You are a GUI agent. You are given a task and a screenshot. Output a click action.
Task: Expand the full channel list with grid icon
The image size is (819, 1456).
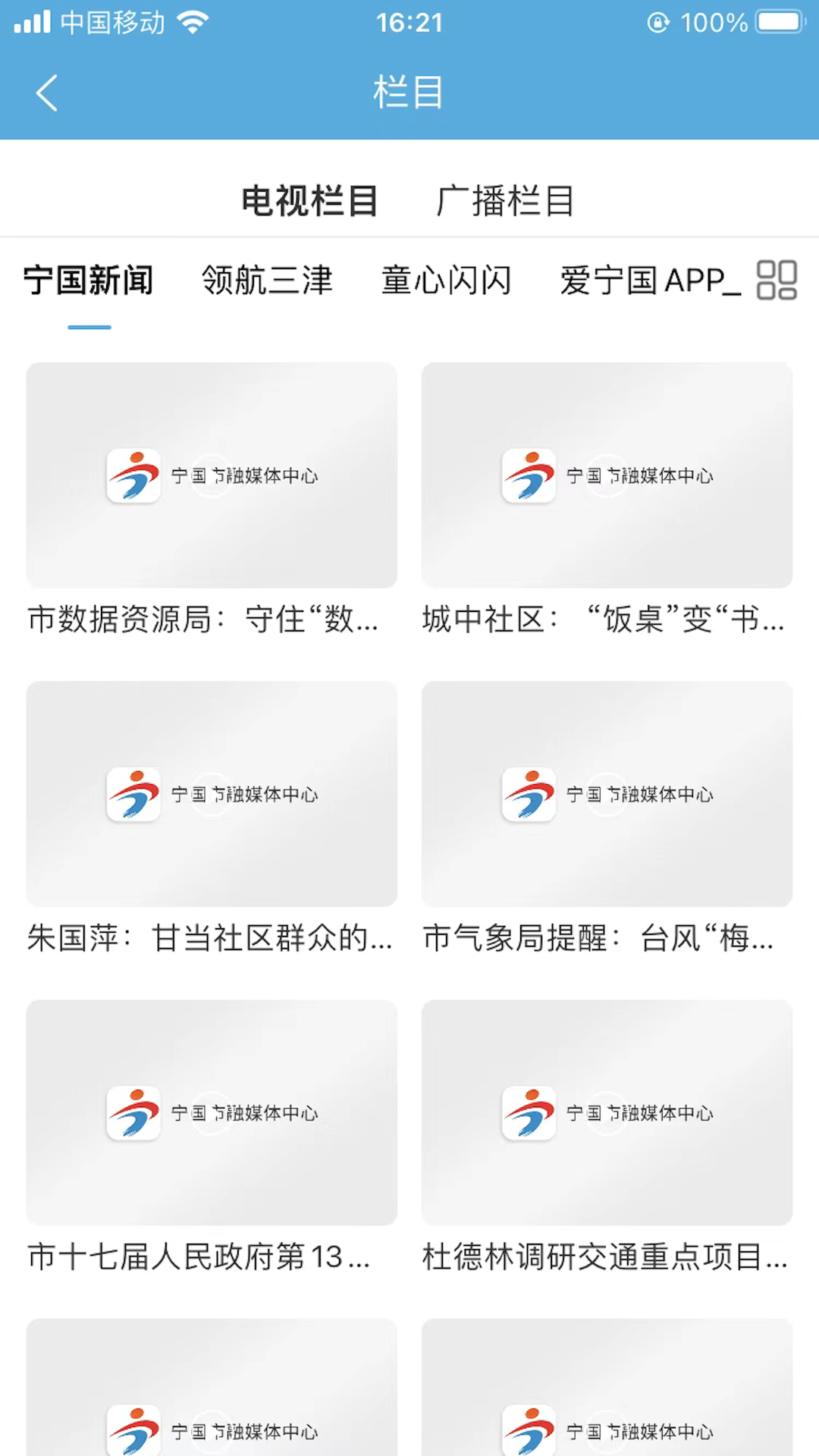[x=777, y=280]
